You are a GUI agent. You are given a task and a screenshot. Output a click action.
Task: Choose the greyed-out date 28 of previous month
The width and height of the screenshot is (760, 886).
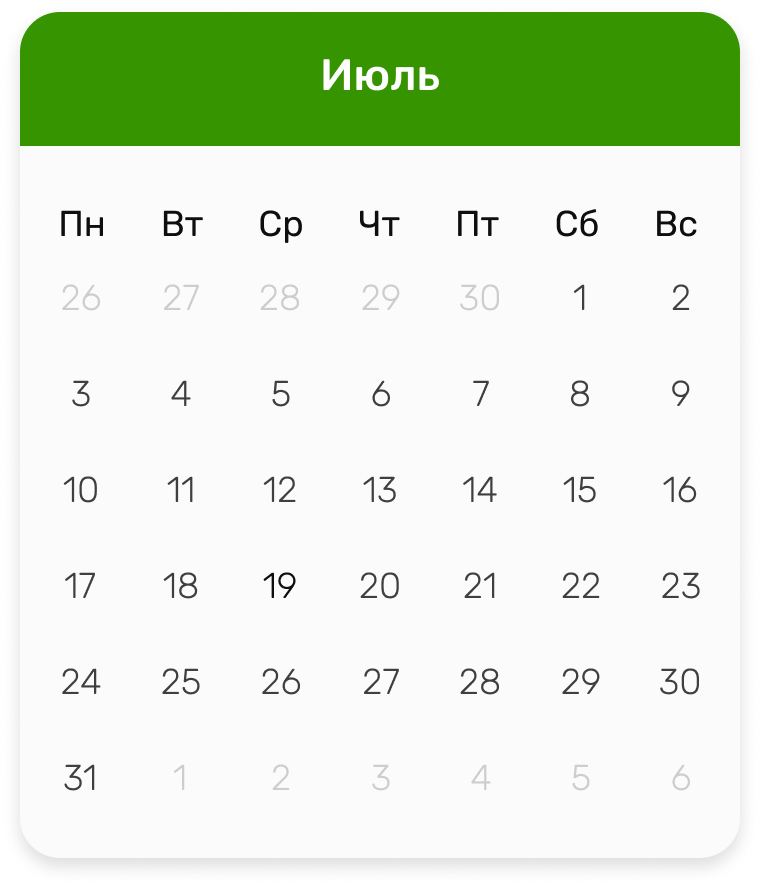pos(280,298)
